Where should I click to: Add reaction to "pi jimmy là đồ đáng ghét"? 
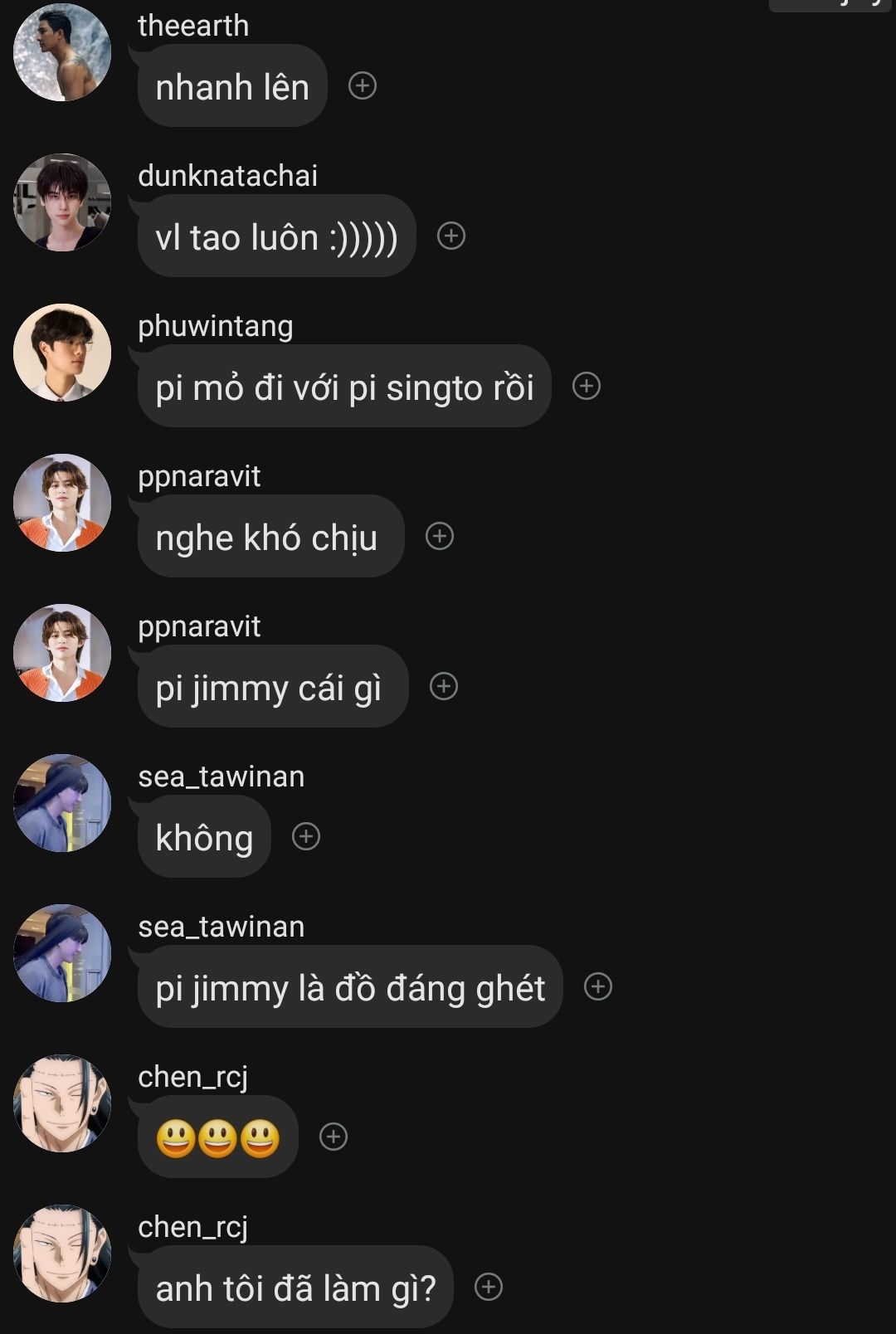[x=598, y=986]
